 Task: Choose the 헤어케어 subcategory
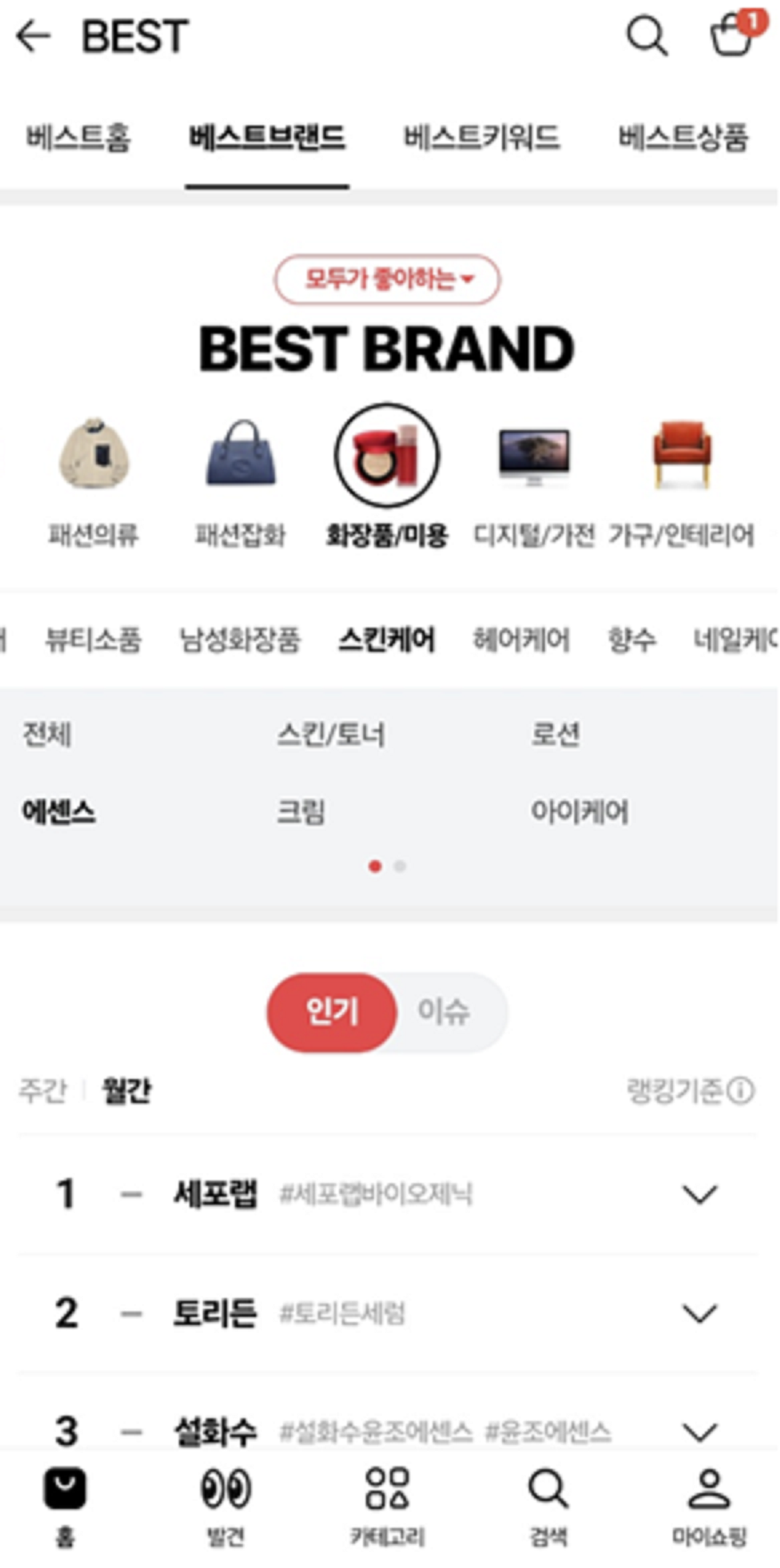point(521,639)
